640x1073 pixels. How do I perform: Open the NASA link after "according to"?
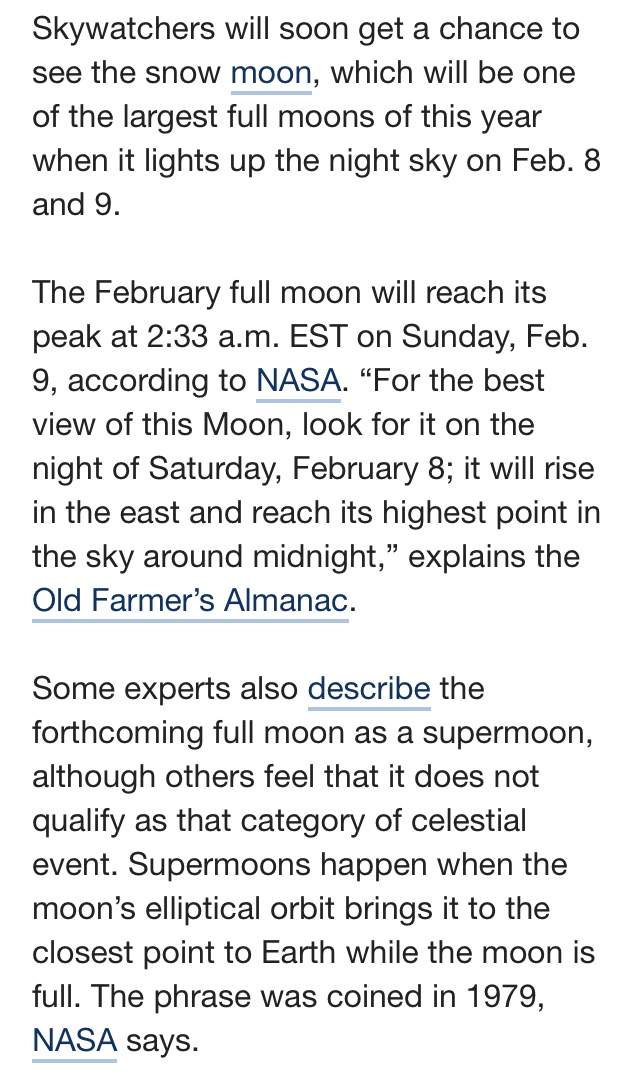pos(298,381)
